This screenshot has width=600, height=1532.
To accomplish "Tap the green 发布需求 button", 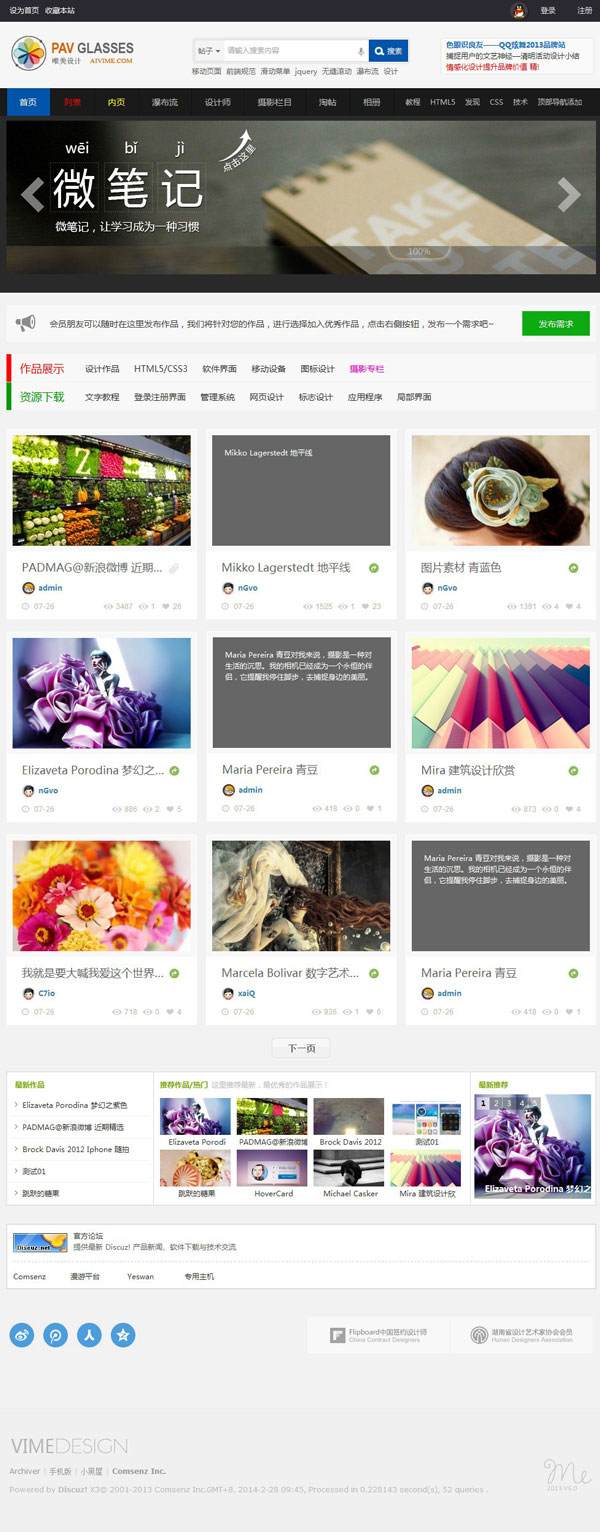I will (555, 324).
